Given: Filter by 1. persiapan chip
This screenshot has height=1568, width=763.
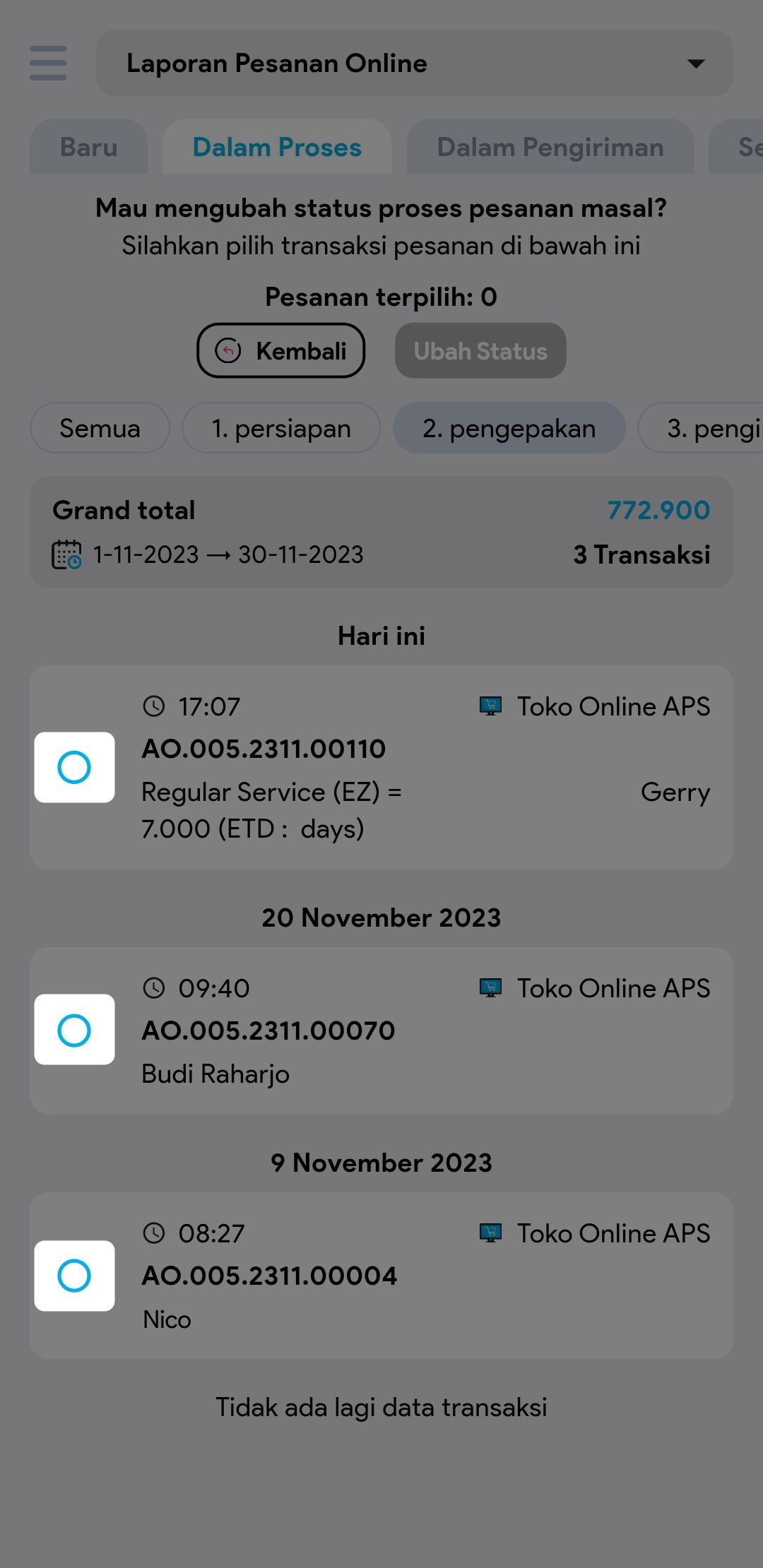Looking at the screenshot, I should pos(281,428).
